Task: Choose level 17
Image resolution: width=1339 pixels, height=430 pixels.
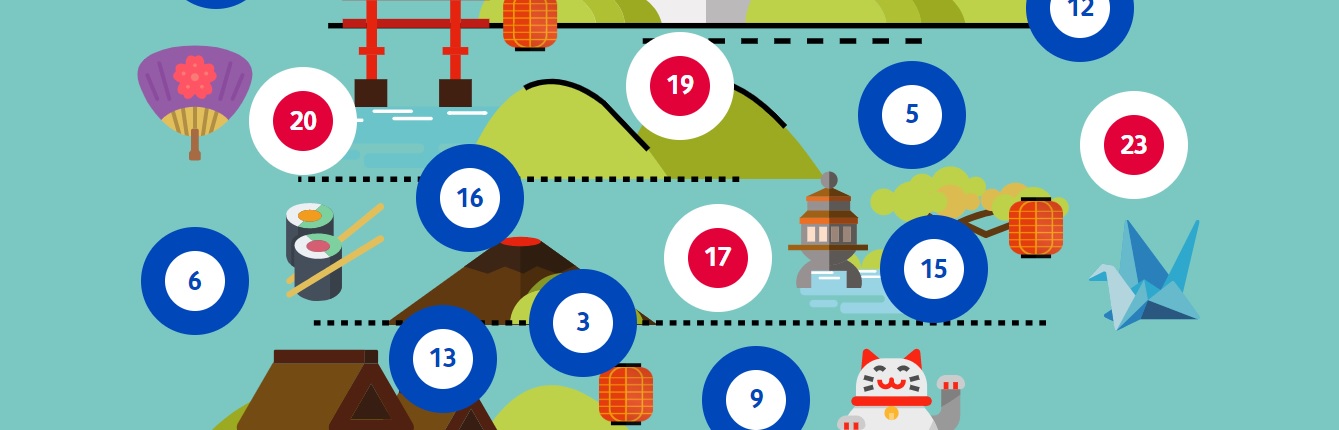Action: click(718, 257)
